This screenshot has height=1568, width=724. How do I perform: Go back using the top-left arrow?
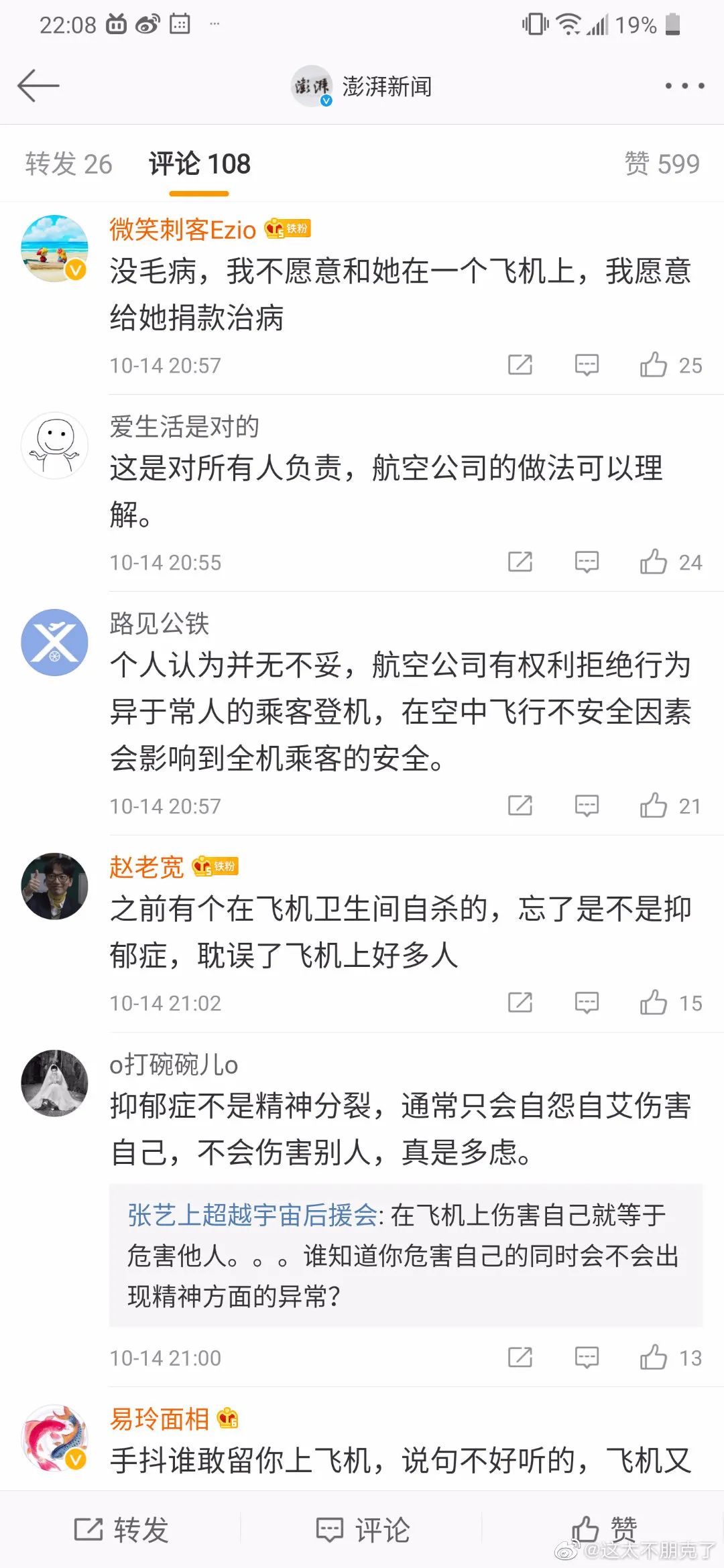38,86
